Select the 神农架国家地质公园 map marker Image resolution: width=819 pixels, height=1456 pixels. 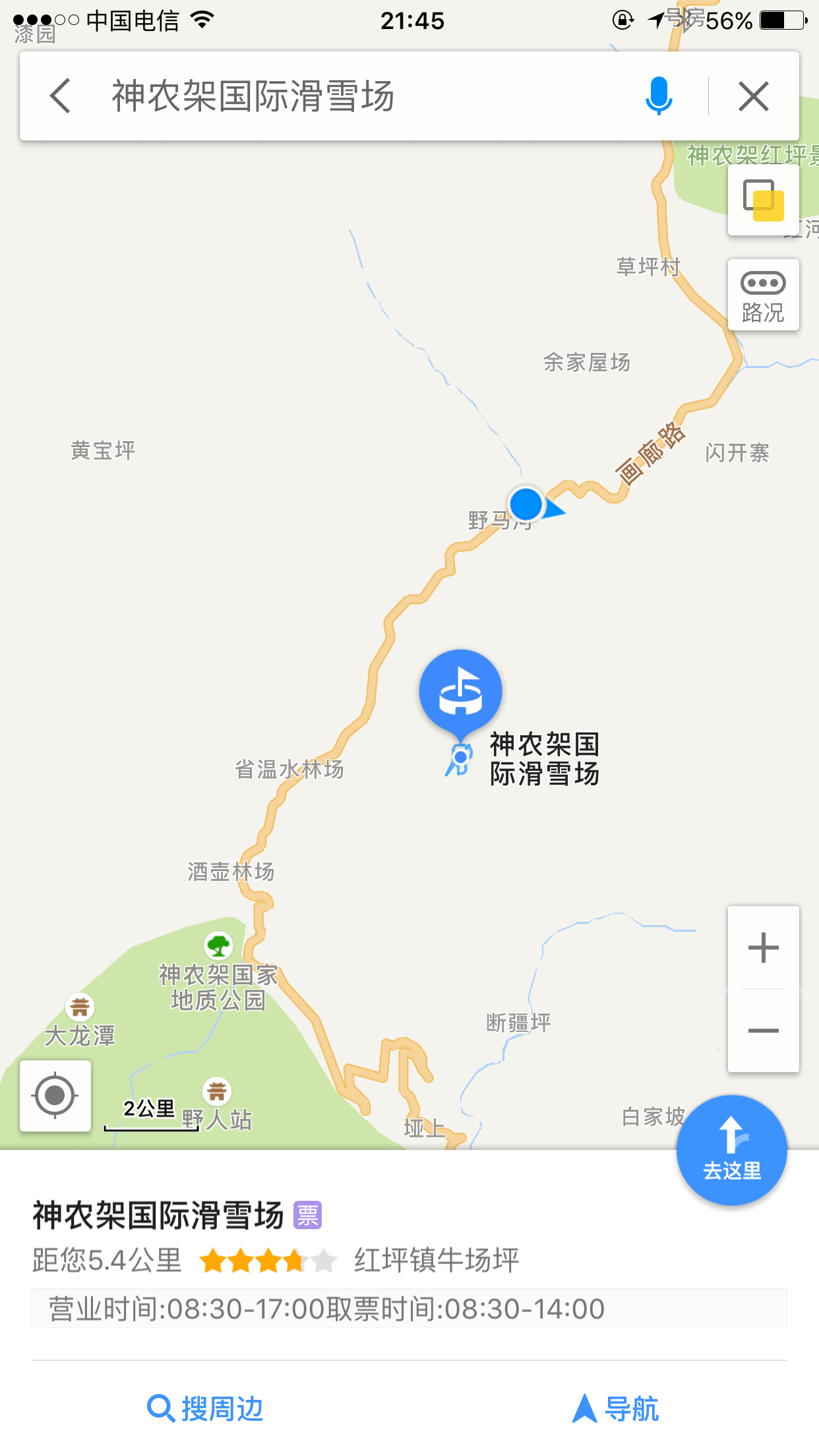(218, 946)
